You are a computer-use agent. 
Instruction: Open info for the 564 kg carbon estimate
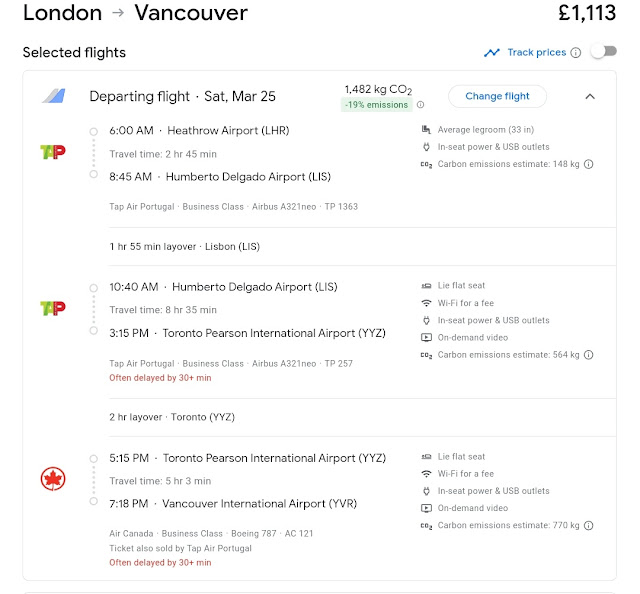[x=589, y=355]
